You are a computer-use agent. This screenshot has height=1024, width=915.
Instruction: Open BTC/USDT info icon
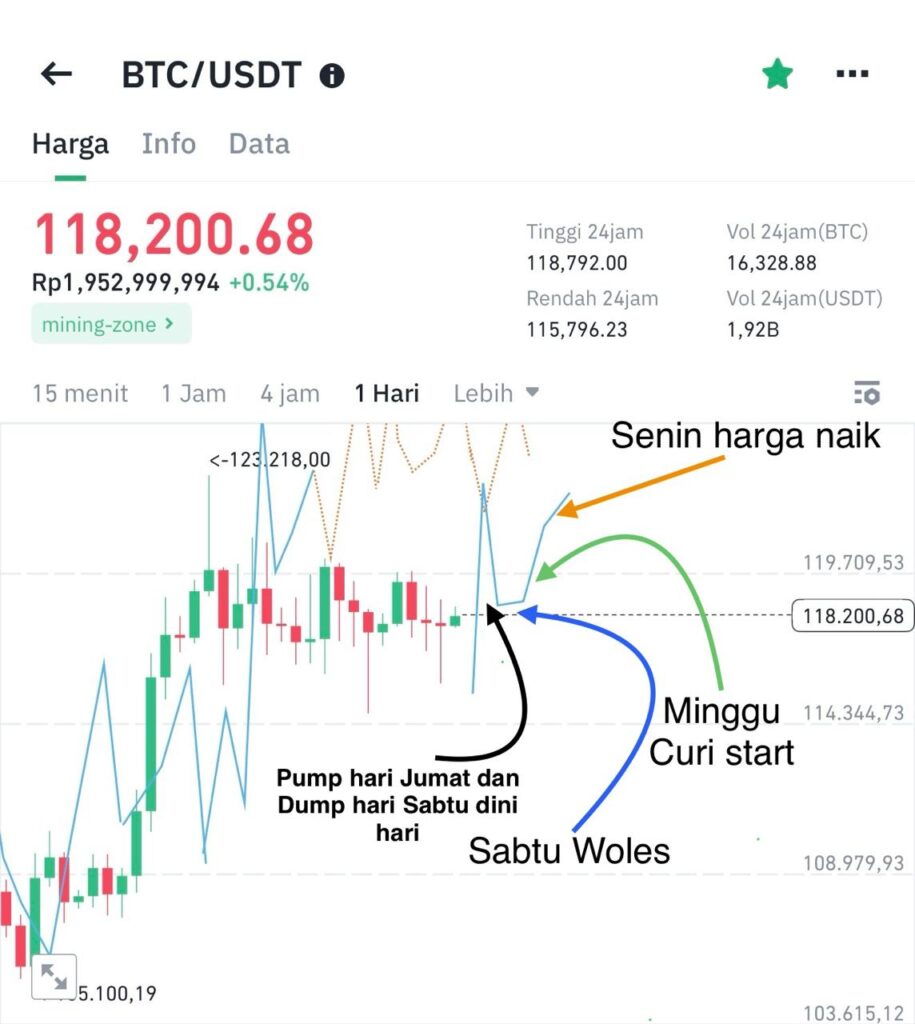click(332, 75)
